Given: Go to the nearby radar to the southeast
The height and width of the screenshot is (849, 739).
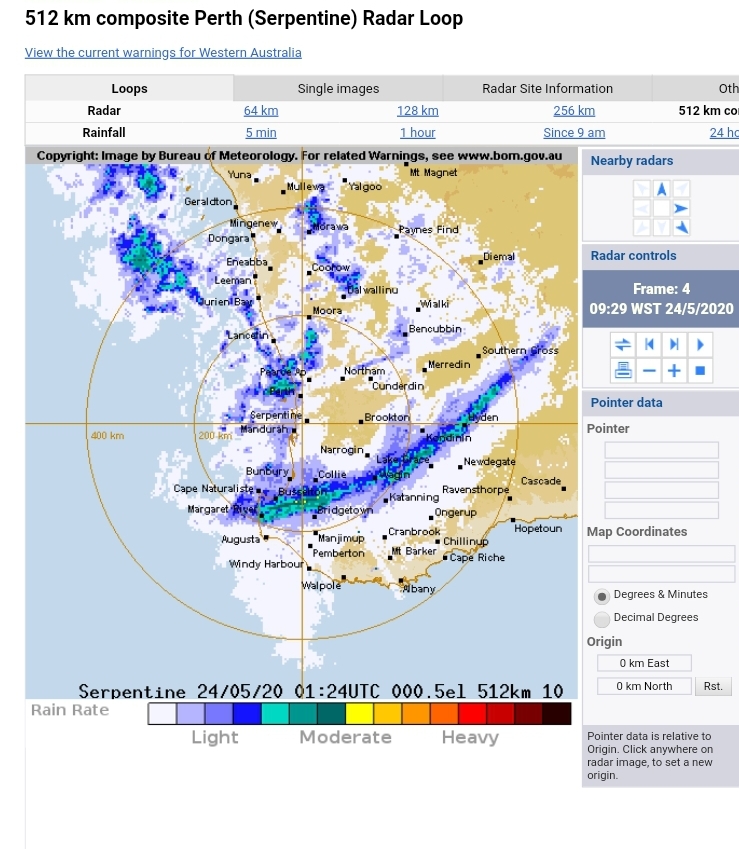Looking at the screenshot, I should pos(681,228).
